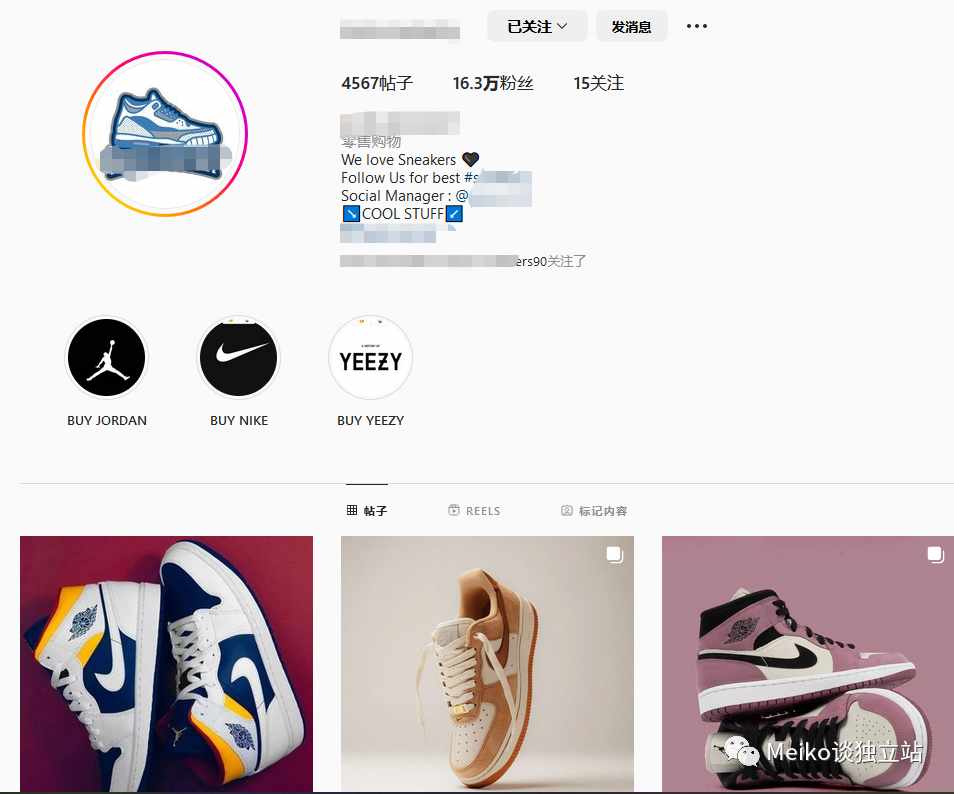The width and height of the screenshot is (954, 794).
Task: View the profile picture story
Action: (164, 134)
